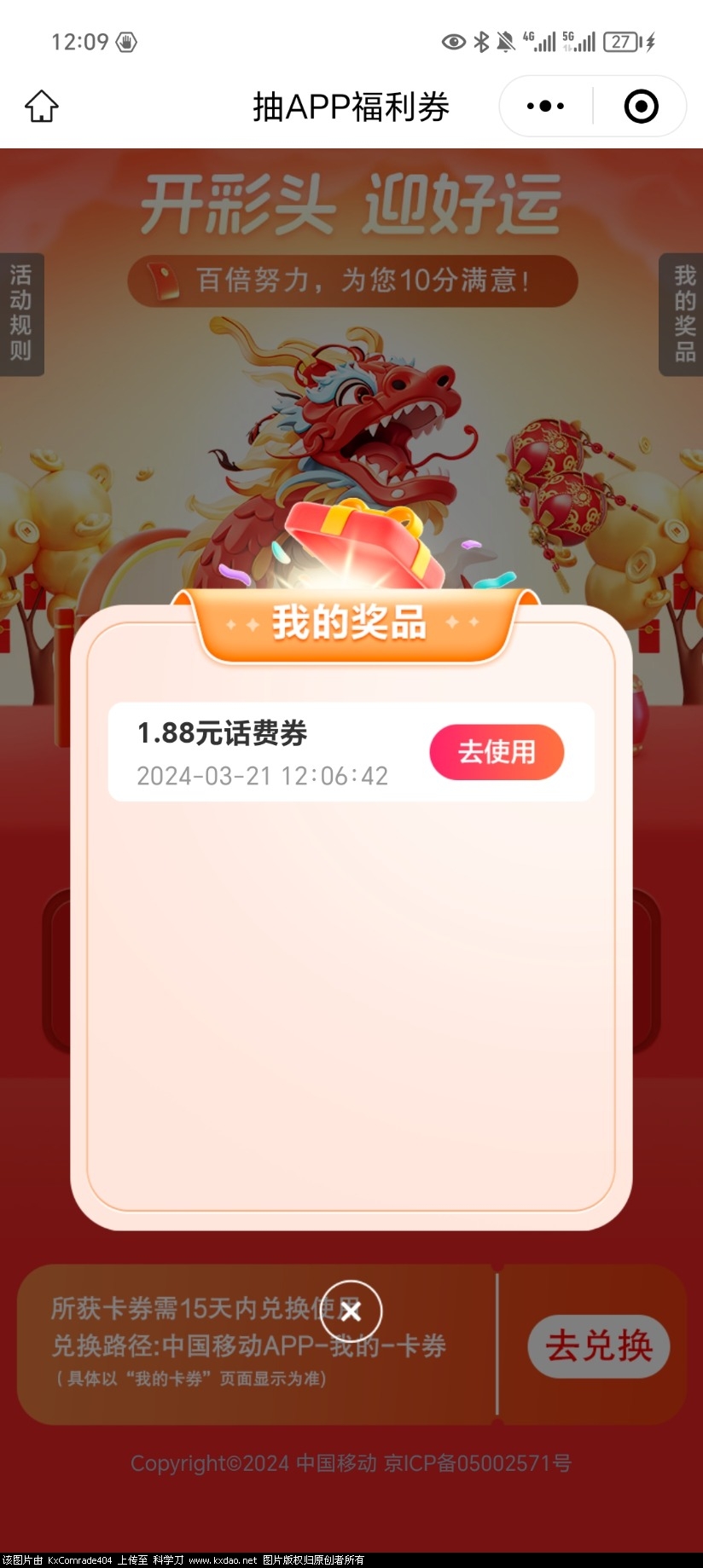Tap the 去兑换 button
This screenshot has height=1568, width=703.
click(599, 1346)
